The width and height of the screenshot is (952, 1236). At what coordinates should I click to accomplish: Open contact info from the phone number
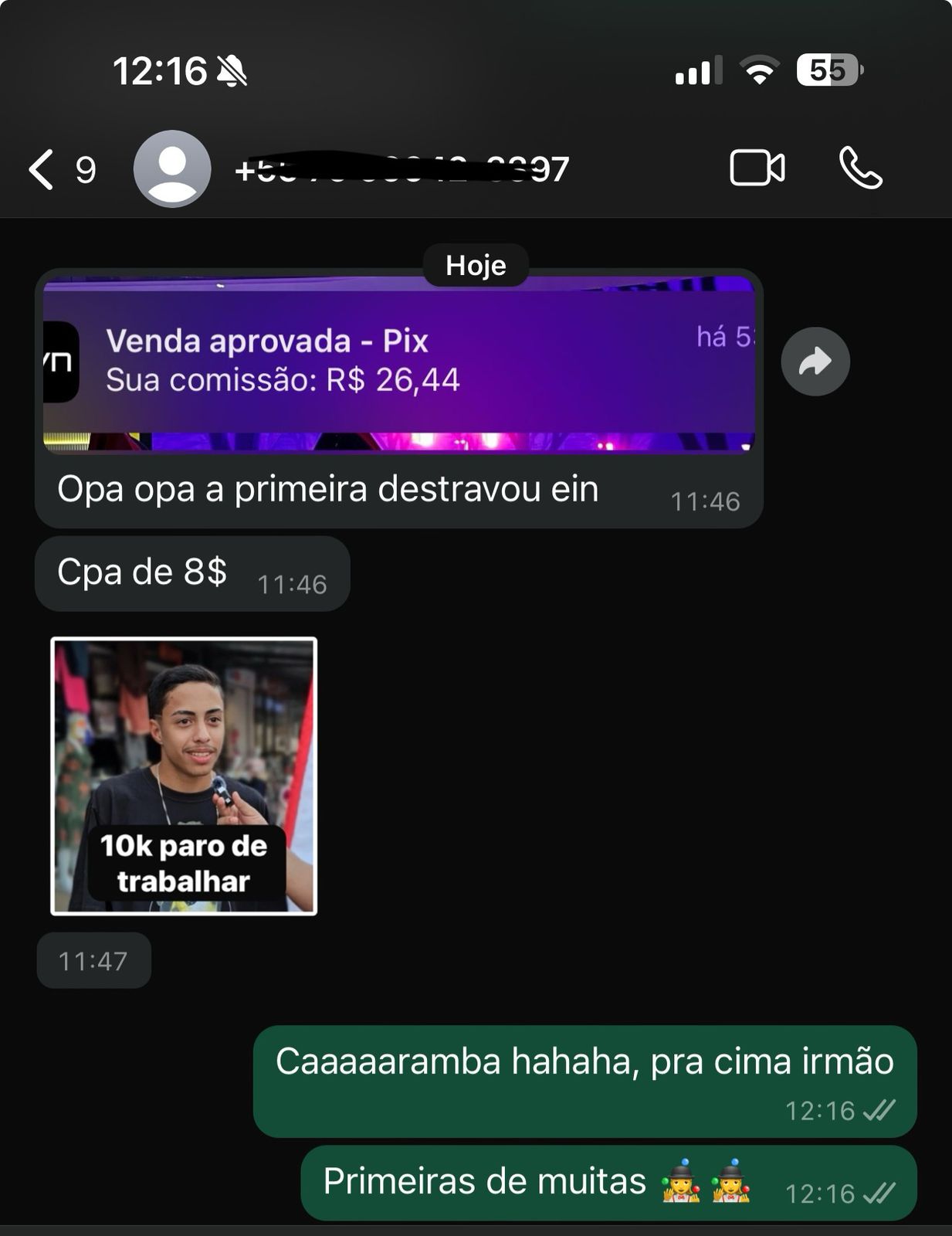click(401, 169)
